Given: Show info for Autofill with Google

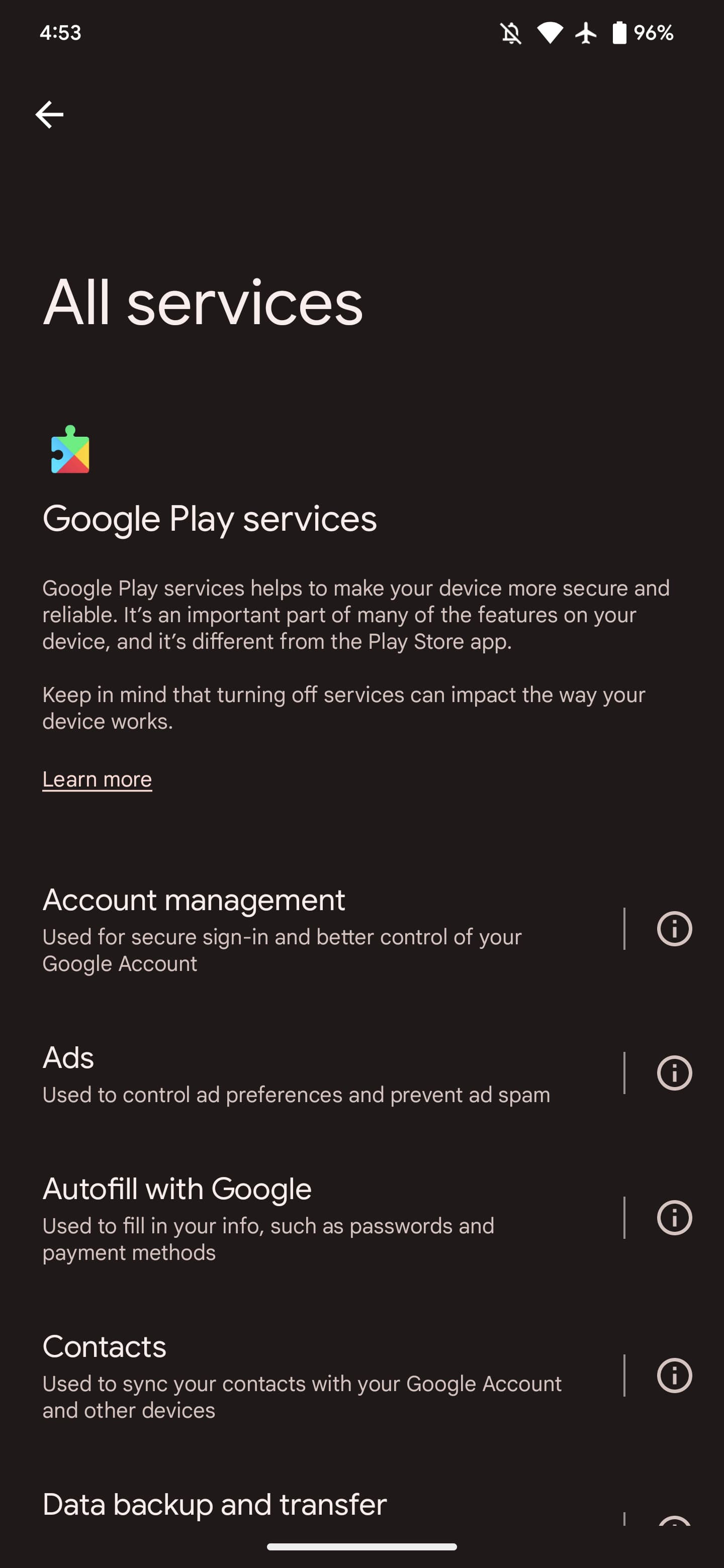Looking at the screenshot, I should [x=674, y=1217].
